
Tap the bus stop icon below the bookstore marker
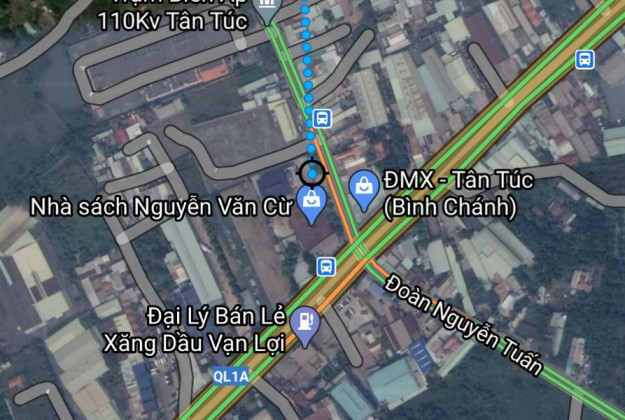(x=325, y=266)
